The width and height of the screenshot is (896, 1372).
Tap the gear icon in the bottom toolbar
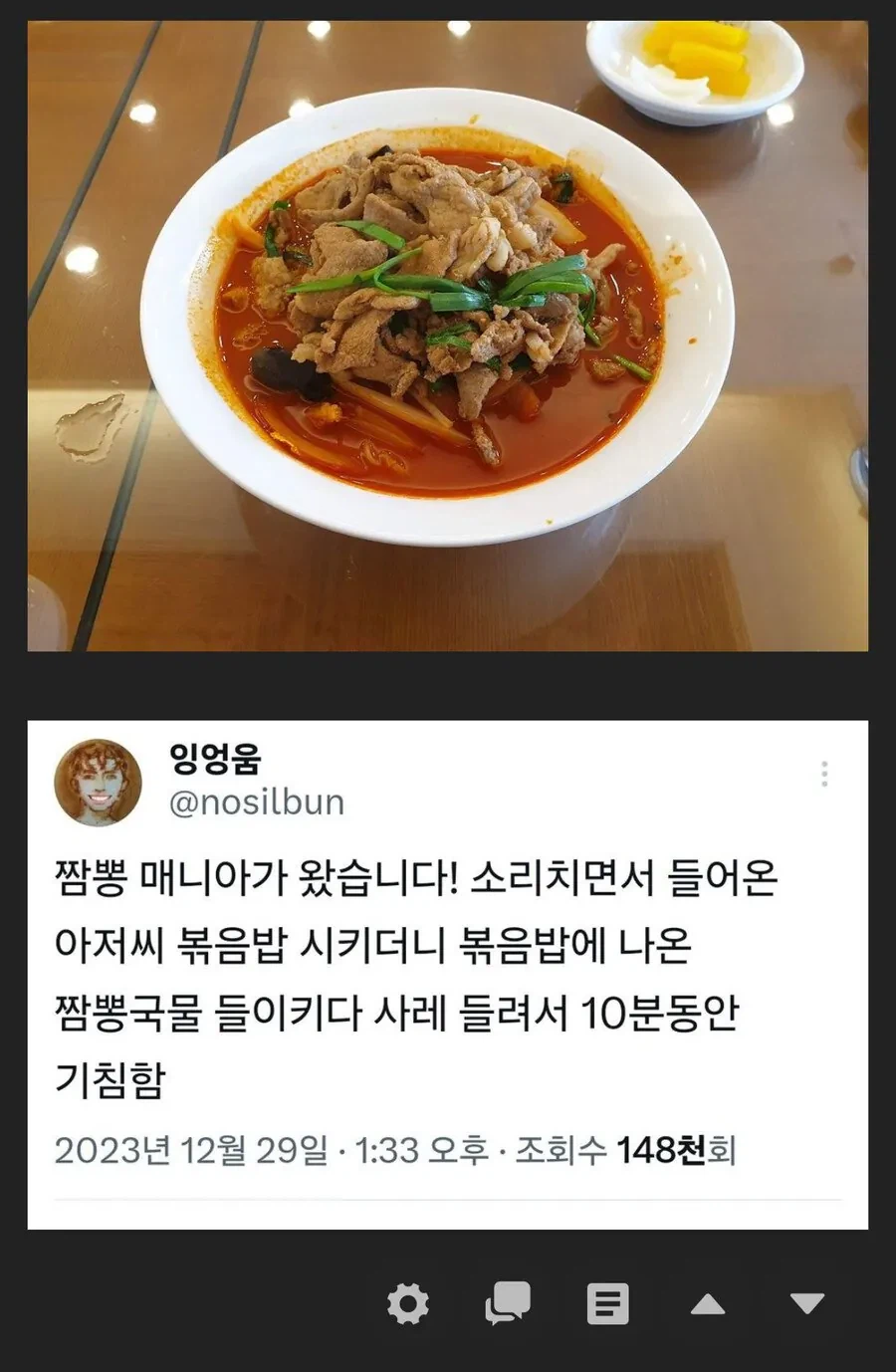click(x=409, y=1304)
